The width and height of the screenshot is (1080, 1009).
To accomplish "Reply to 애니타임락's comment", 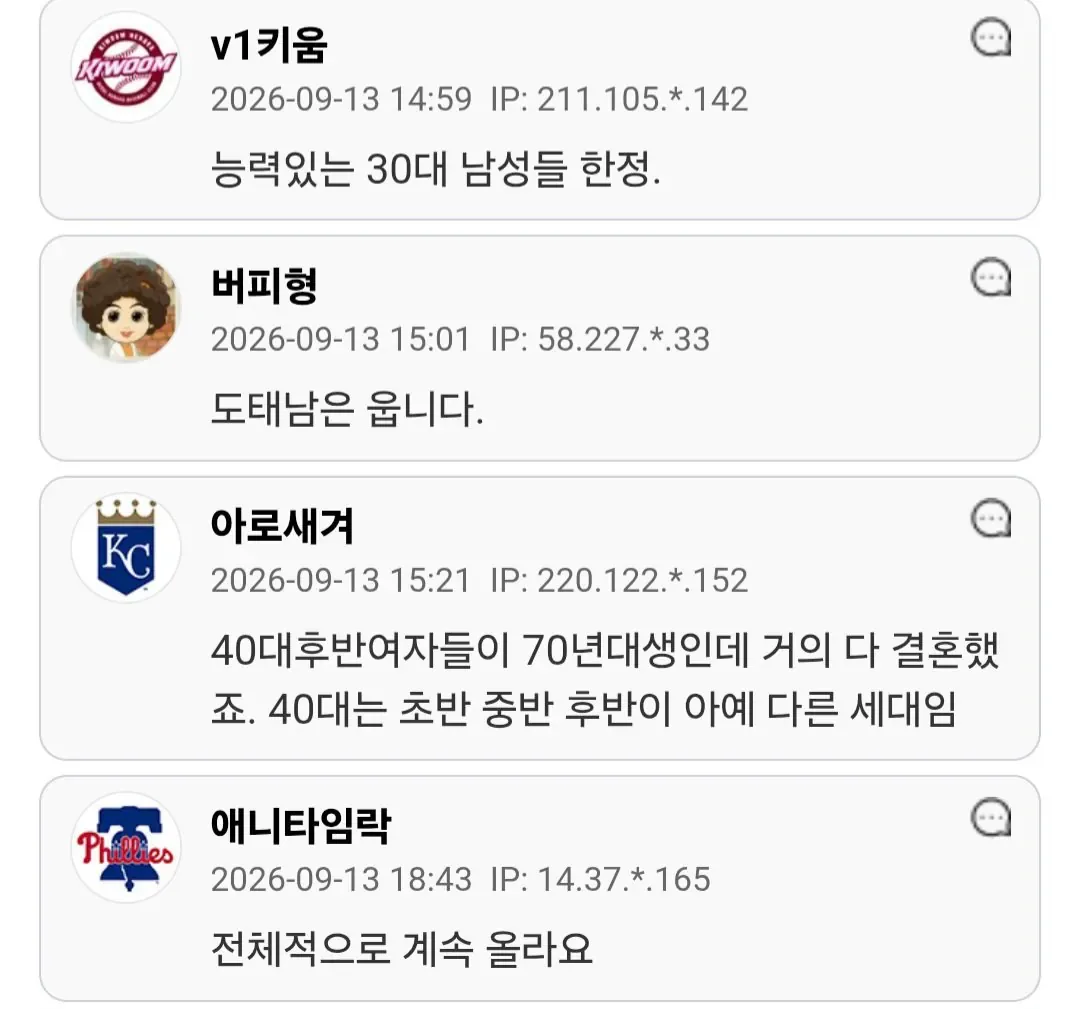I will click(x=990, y=818).
